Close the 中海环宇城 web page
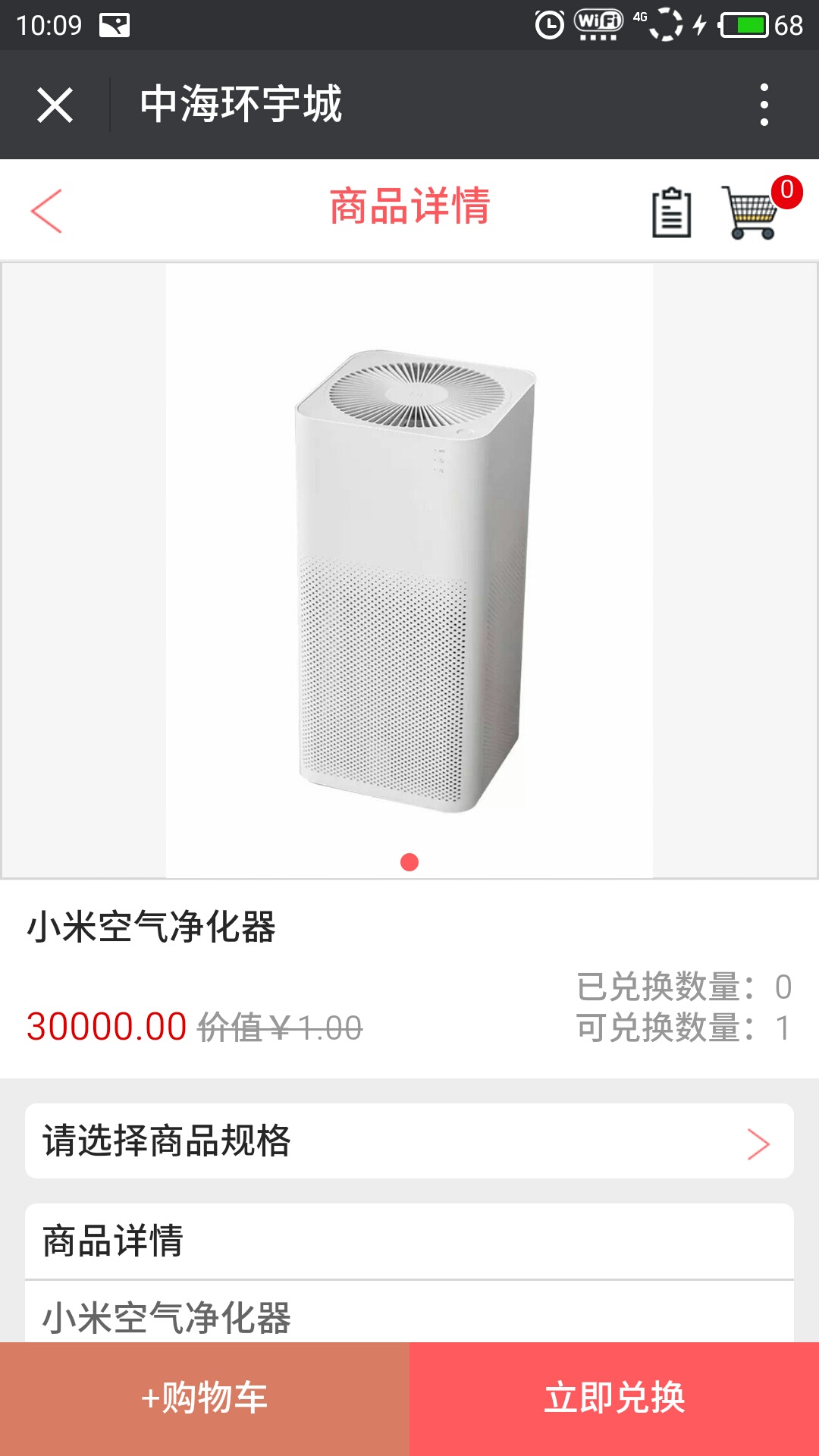Image resolution: width=819 pixels, height=1456 pixels. coord(55,105)
